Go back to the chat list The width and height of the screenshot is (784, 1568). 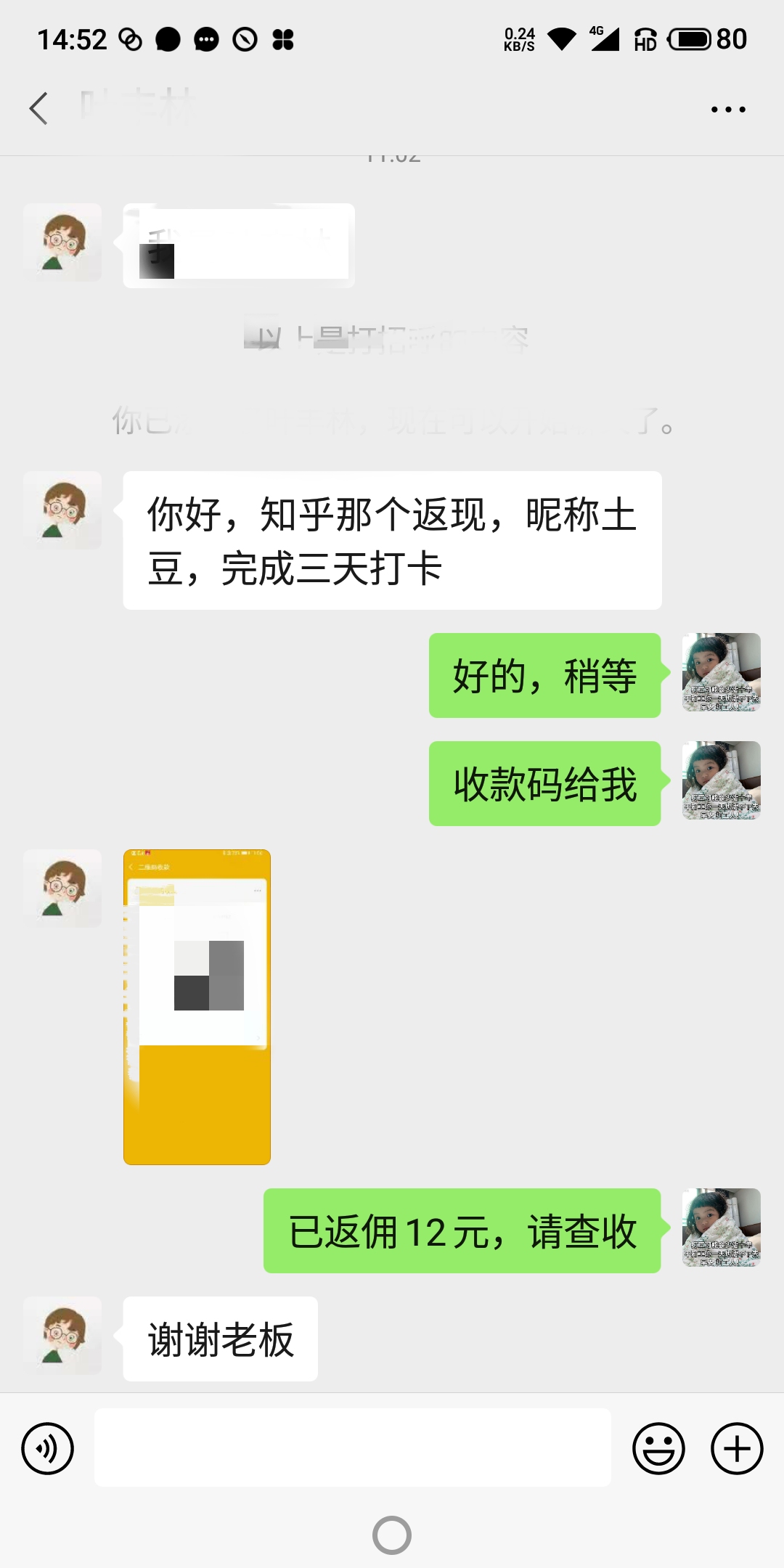[x=39, y=109]
